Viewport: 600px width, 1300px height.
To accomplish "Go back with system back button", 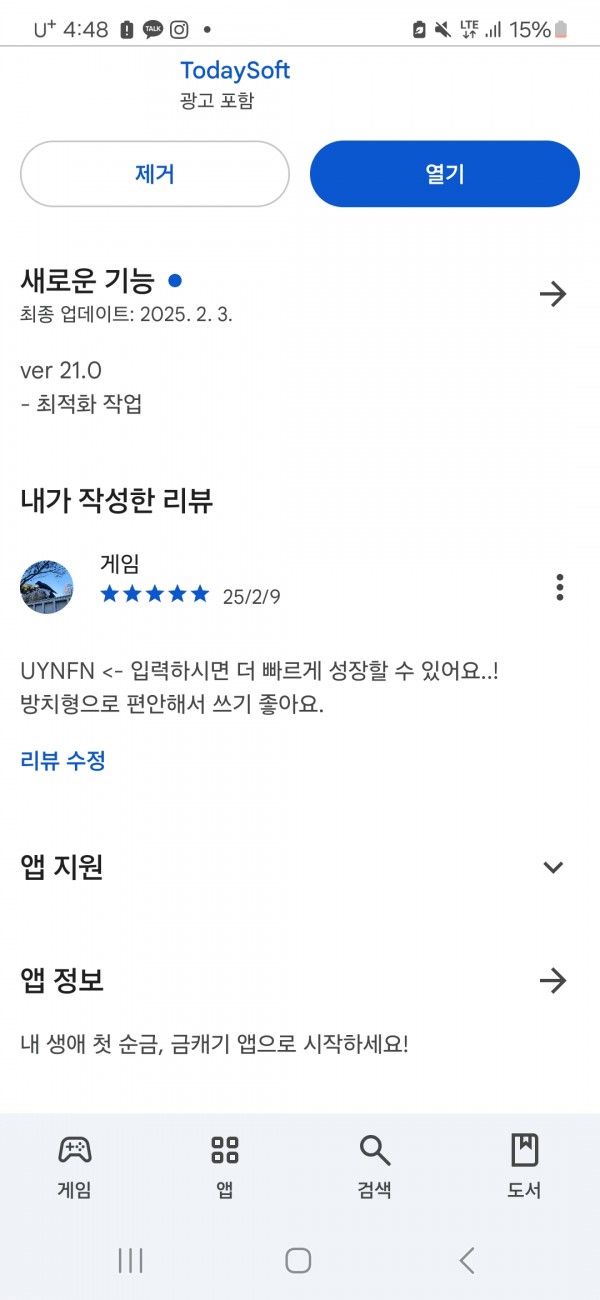I will click(467, 1260).
